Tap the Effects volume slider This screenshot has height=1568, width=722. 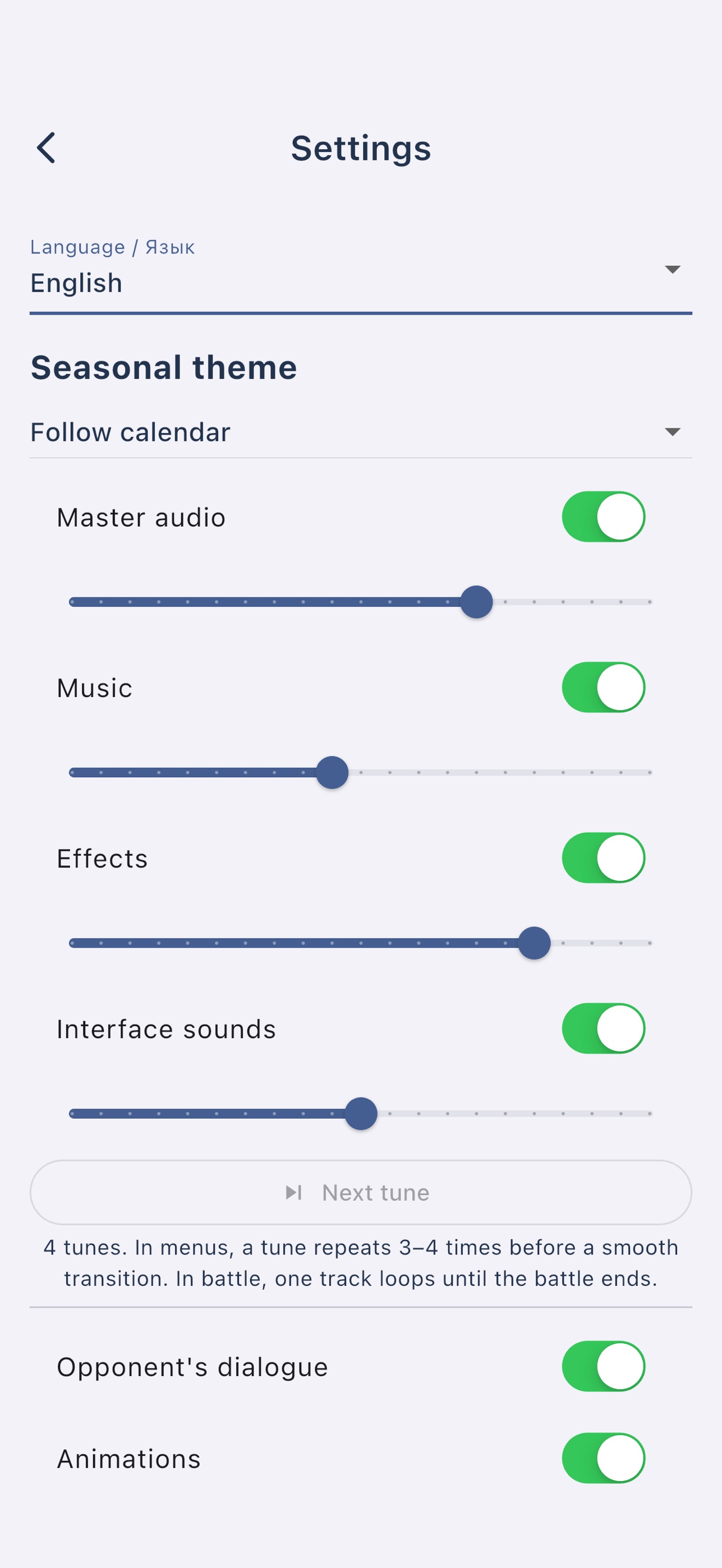[361, 943]
